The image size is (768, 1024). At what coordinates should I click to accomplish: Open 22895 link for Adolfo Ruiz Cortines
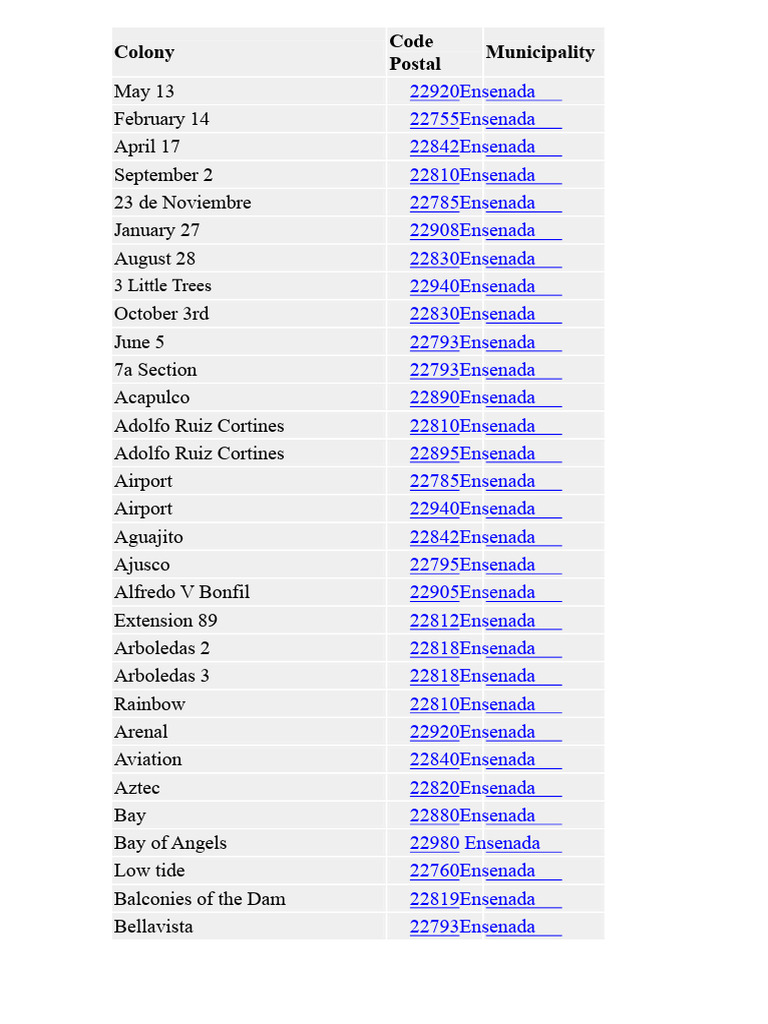point(434,453)
